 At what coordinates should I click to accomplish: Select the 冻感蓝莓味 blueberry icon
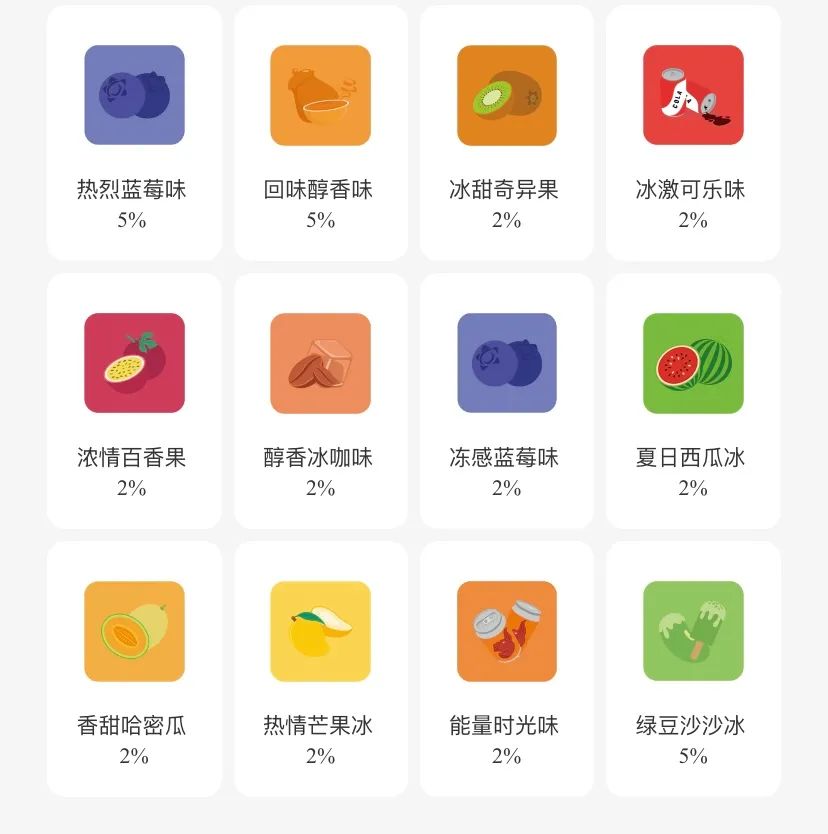506,363
